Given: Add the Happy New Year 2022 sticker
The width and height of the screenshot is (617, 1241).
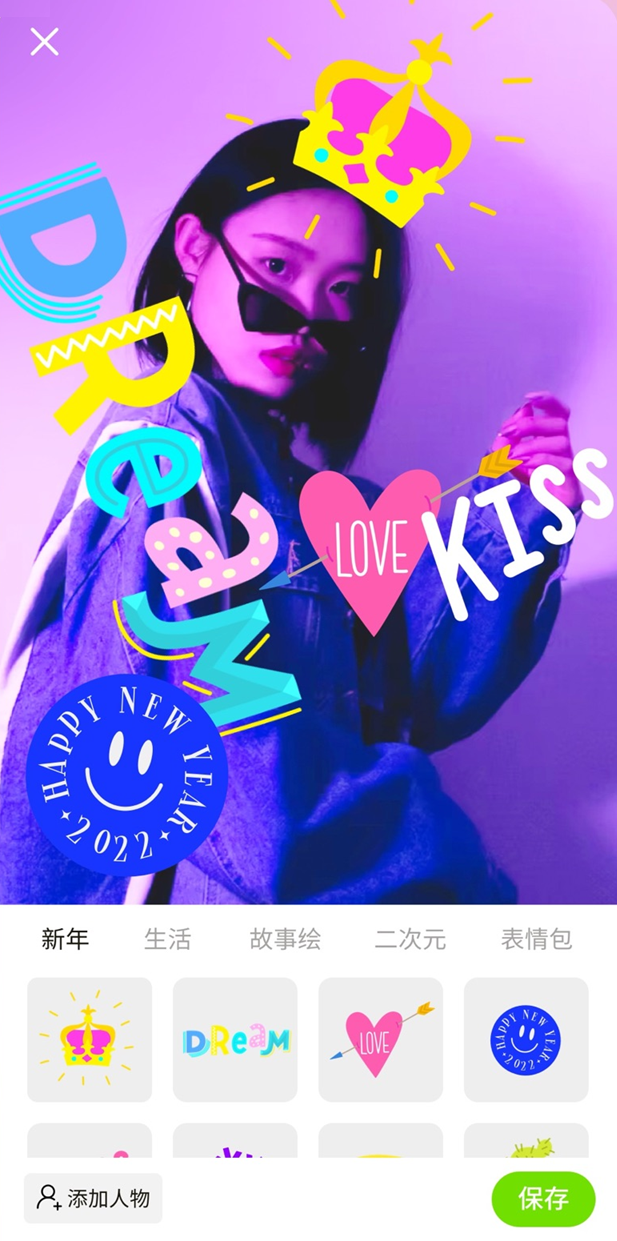Looking at the screenshot, I should click(x=526, y=1040).
